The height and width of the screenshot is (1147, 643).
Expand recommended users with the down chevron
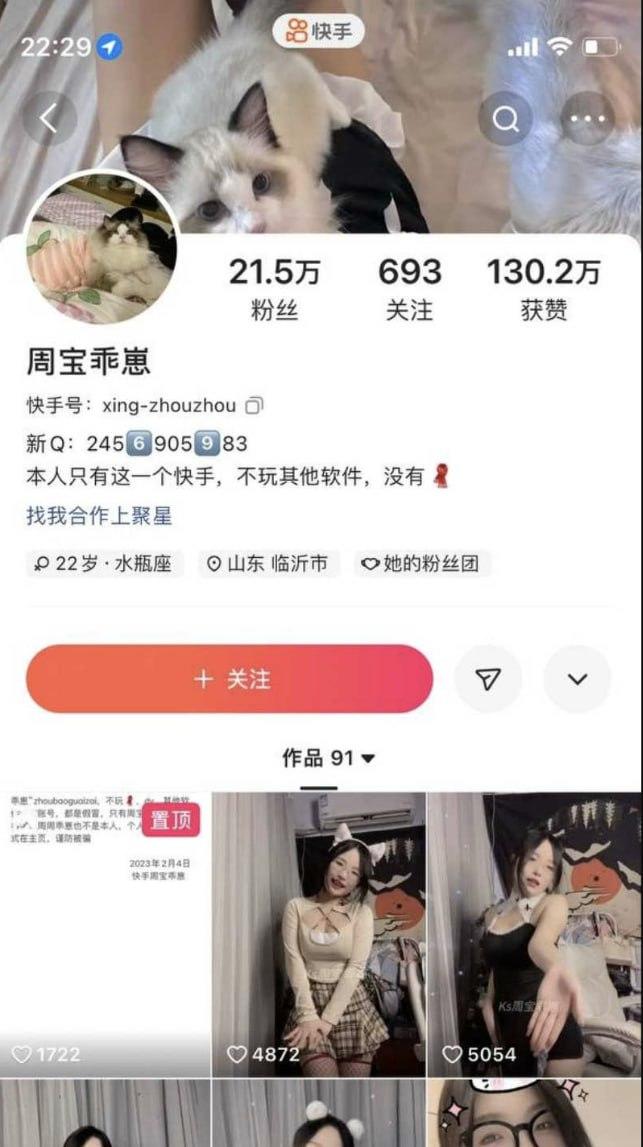[577, 679]
